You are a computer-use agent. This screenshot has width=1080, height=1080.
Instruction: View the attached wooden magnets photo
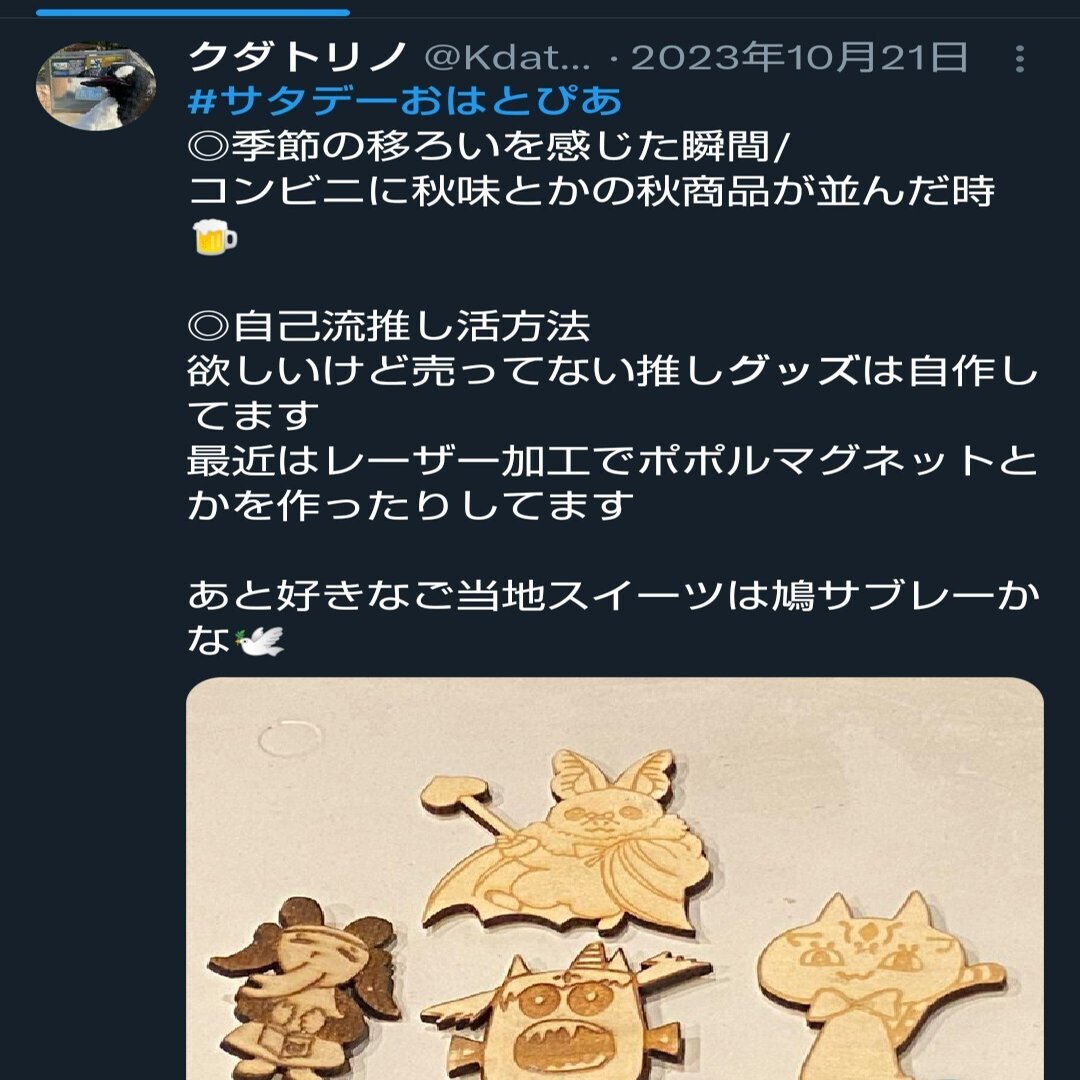coord(614,880)
